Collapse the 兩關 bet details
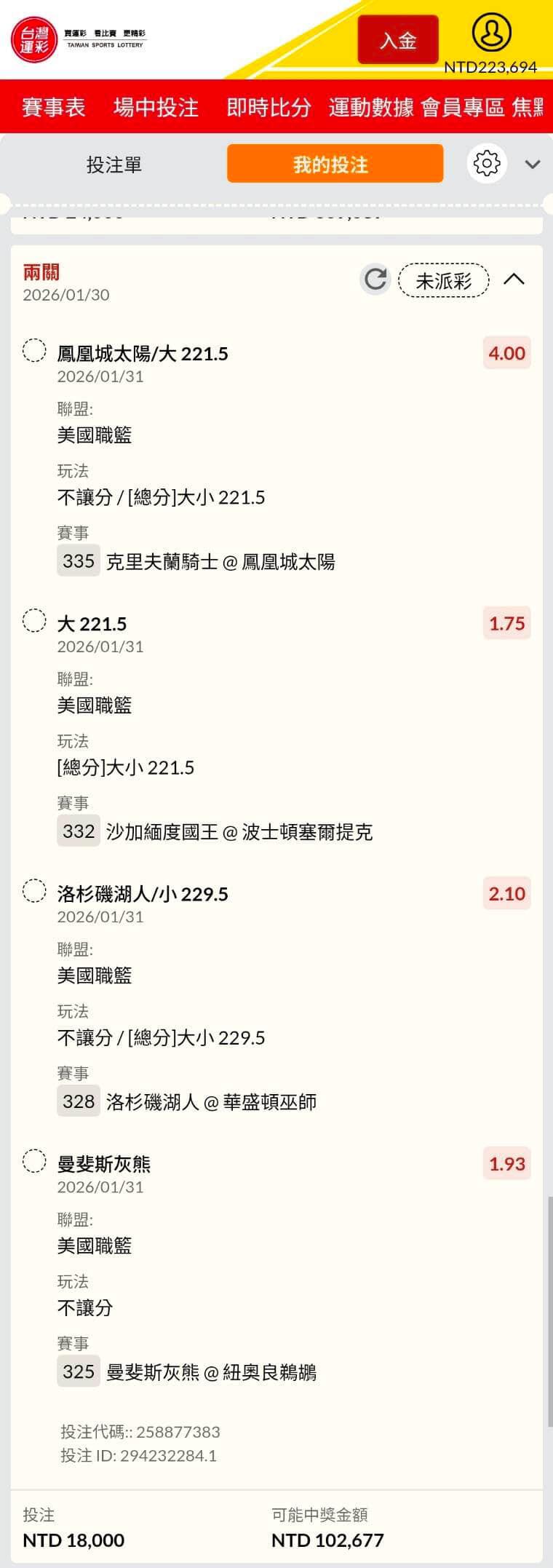Screen dimensions: 553x1568 point(514,279)
